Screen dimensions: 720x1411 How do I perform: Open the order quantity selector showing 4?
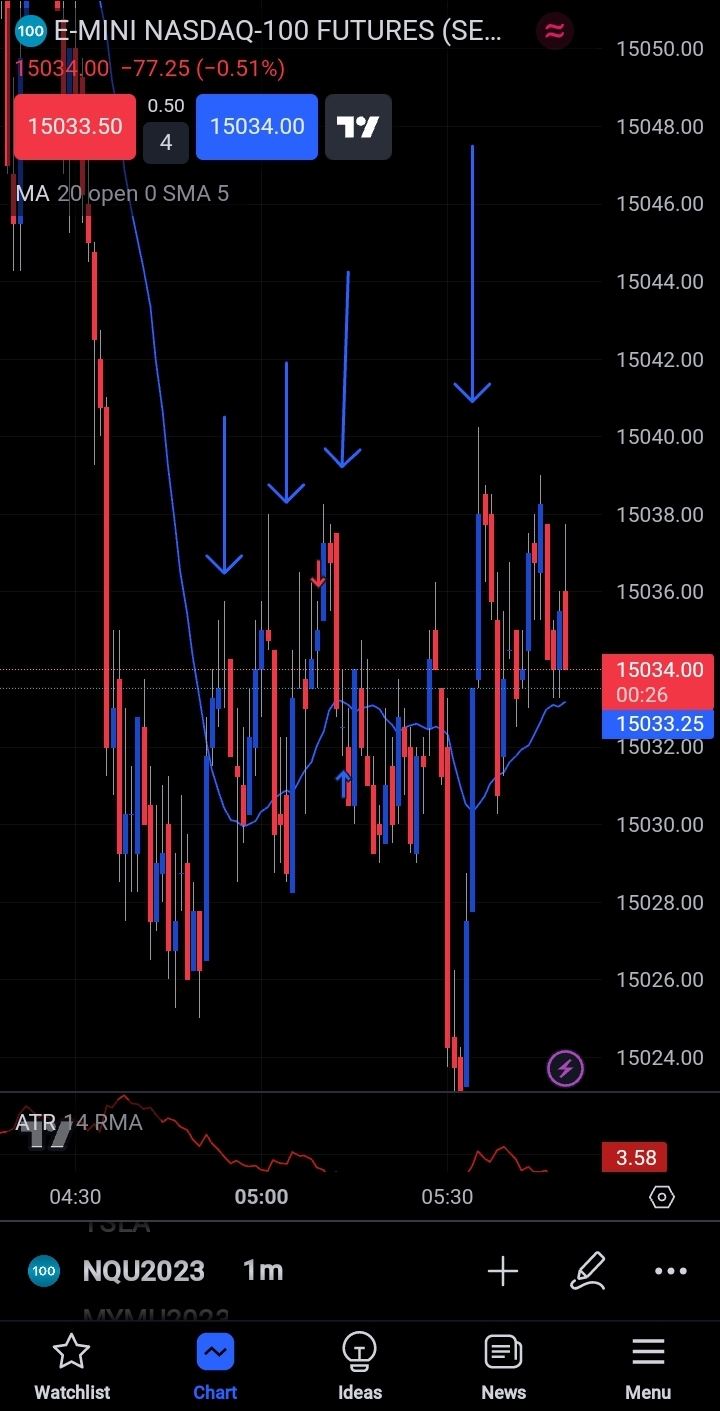(166, 143)
